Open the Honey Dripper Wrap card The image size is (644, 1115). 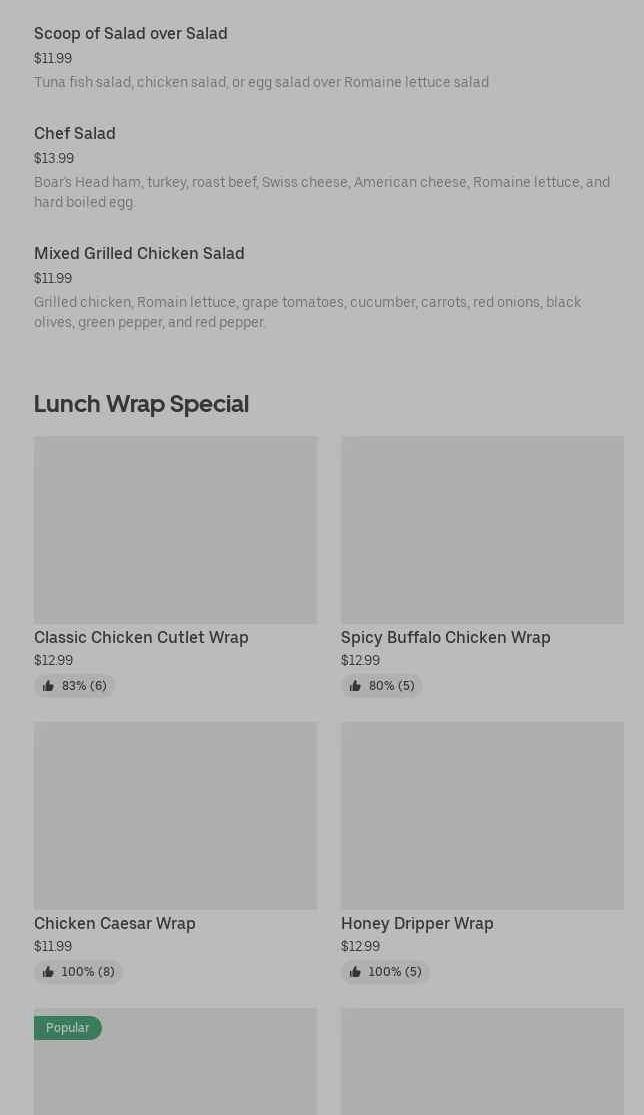coord(482,816)
